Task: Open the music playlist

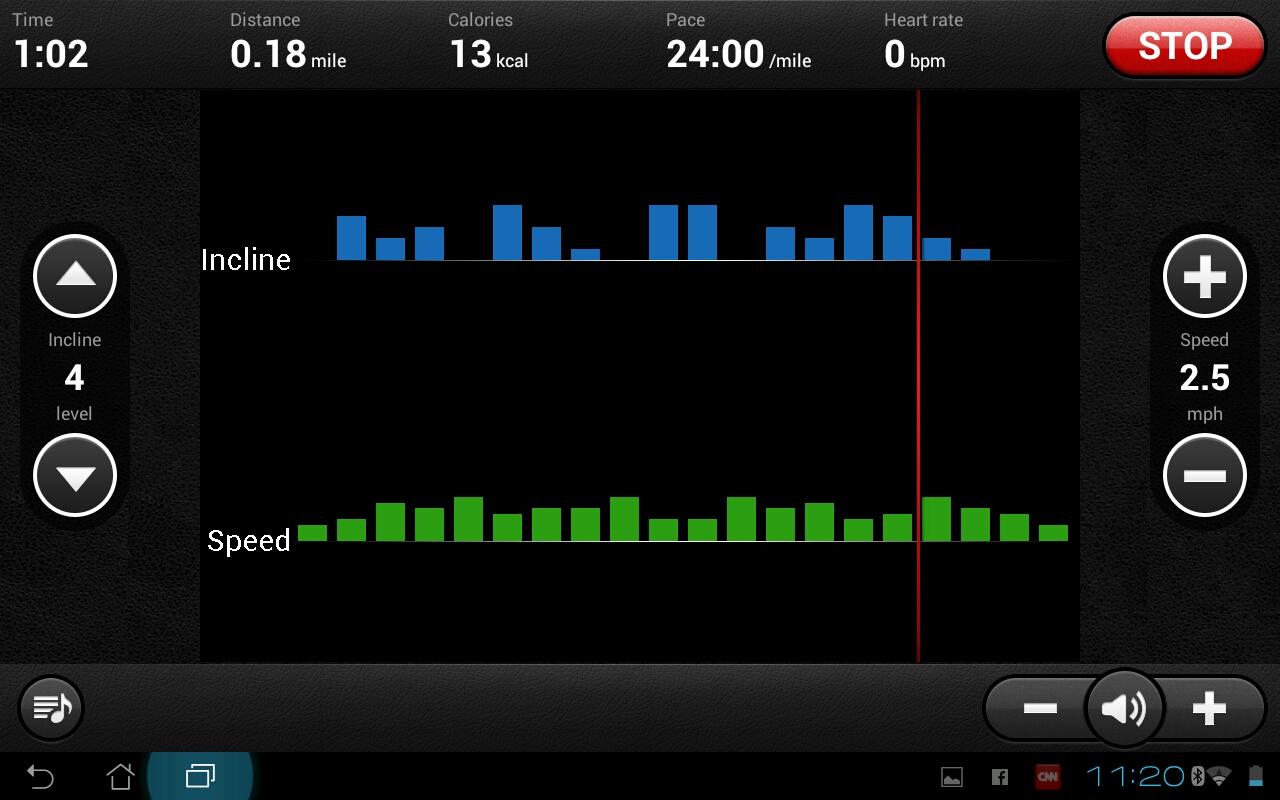Action: (x=51, y=708)
